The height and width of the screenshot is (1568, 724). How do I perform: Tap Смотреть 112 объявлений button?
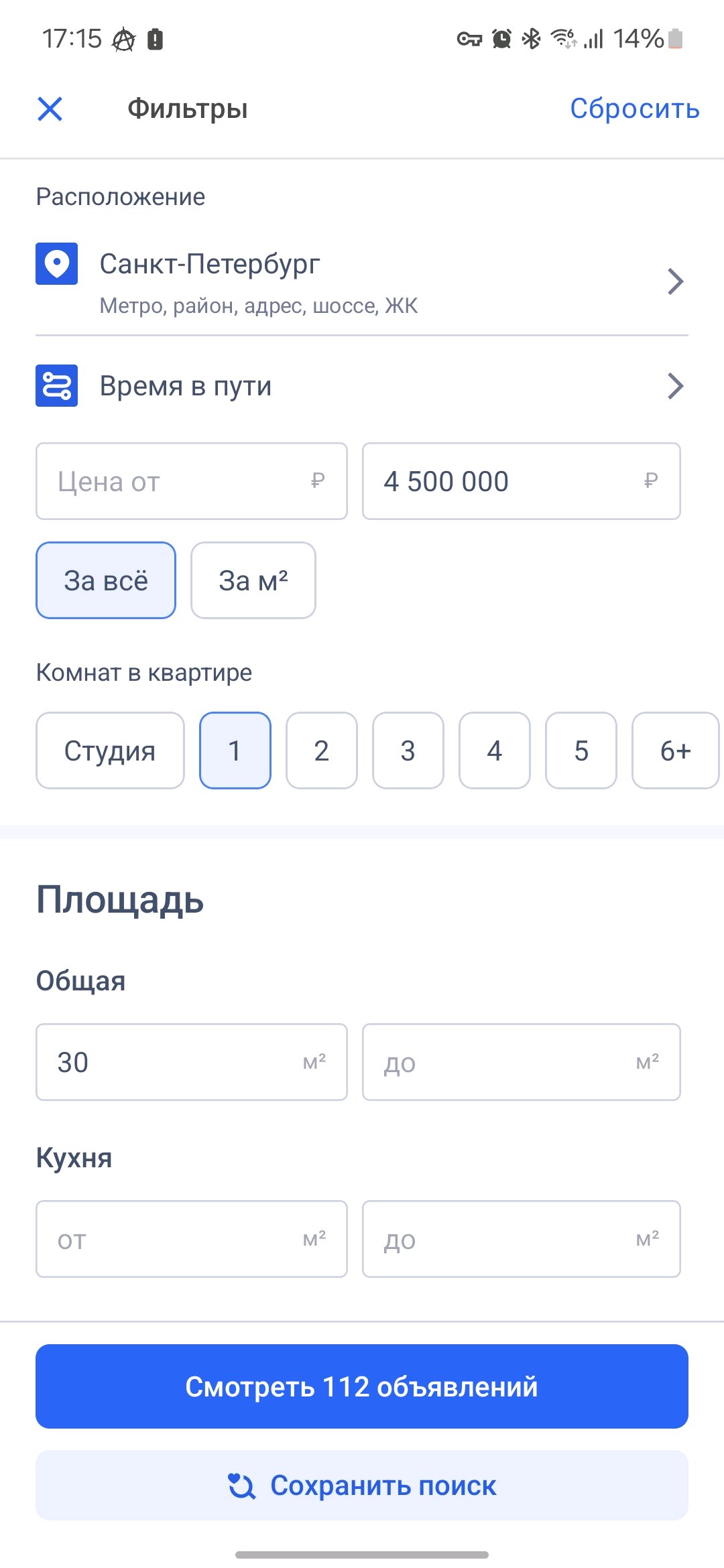362,1386
